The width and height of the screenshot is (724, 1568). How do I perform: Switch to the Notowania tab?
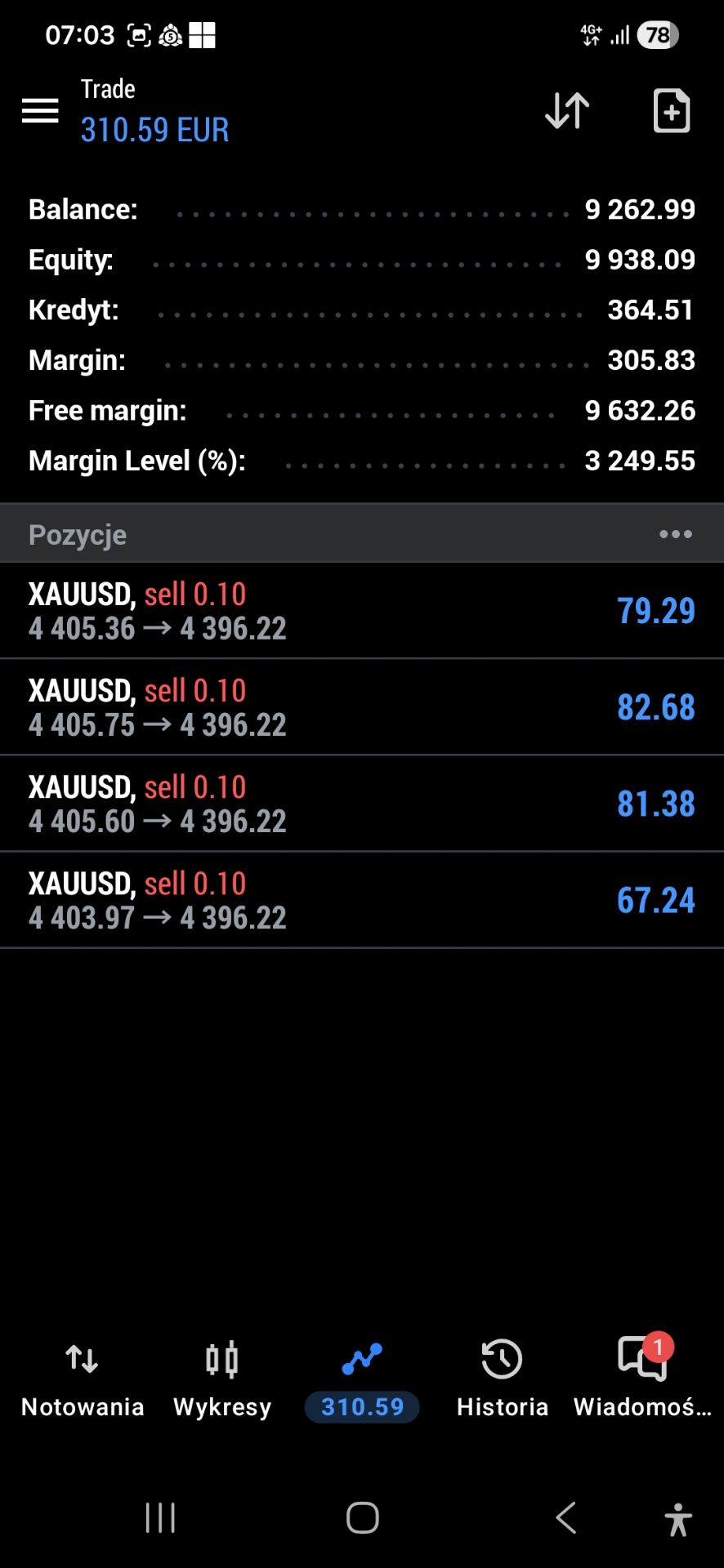tap(83, 1379)
